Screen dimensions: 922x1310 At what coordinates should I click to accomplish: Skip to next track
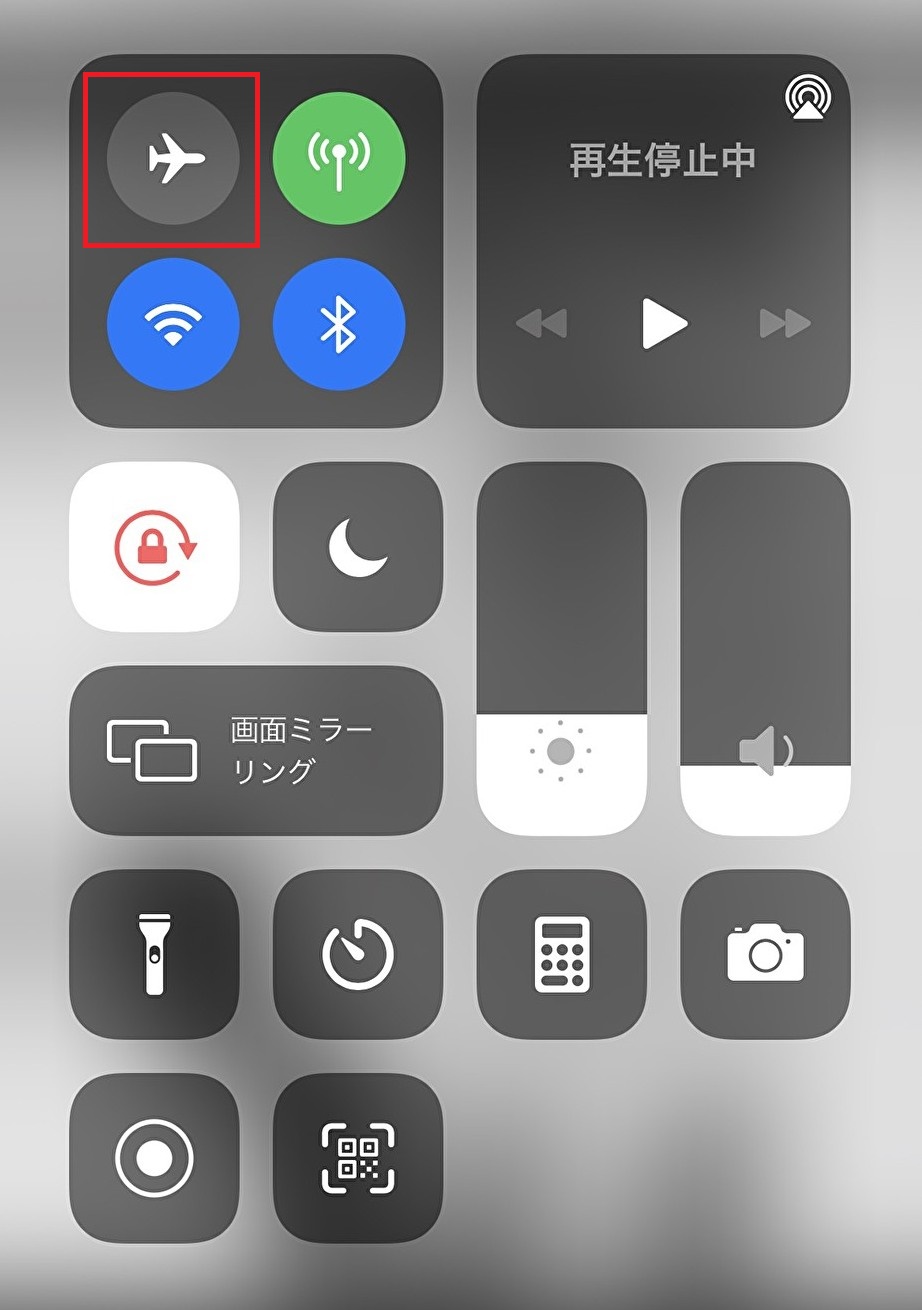(785, 323)
